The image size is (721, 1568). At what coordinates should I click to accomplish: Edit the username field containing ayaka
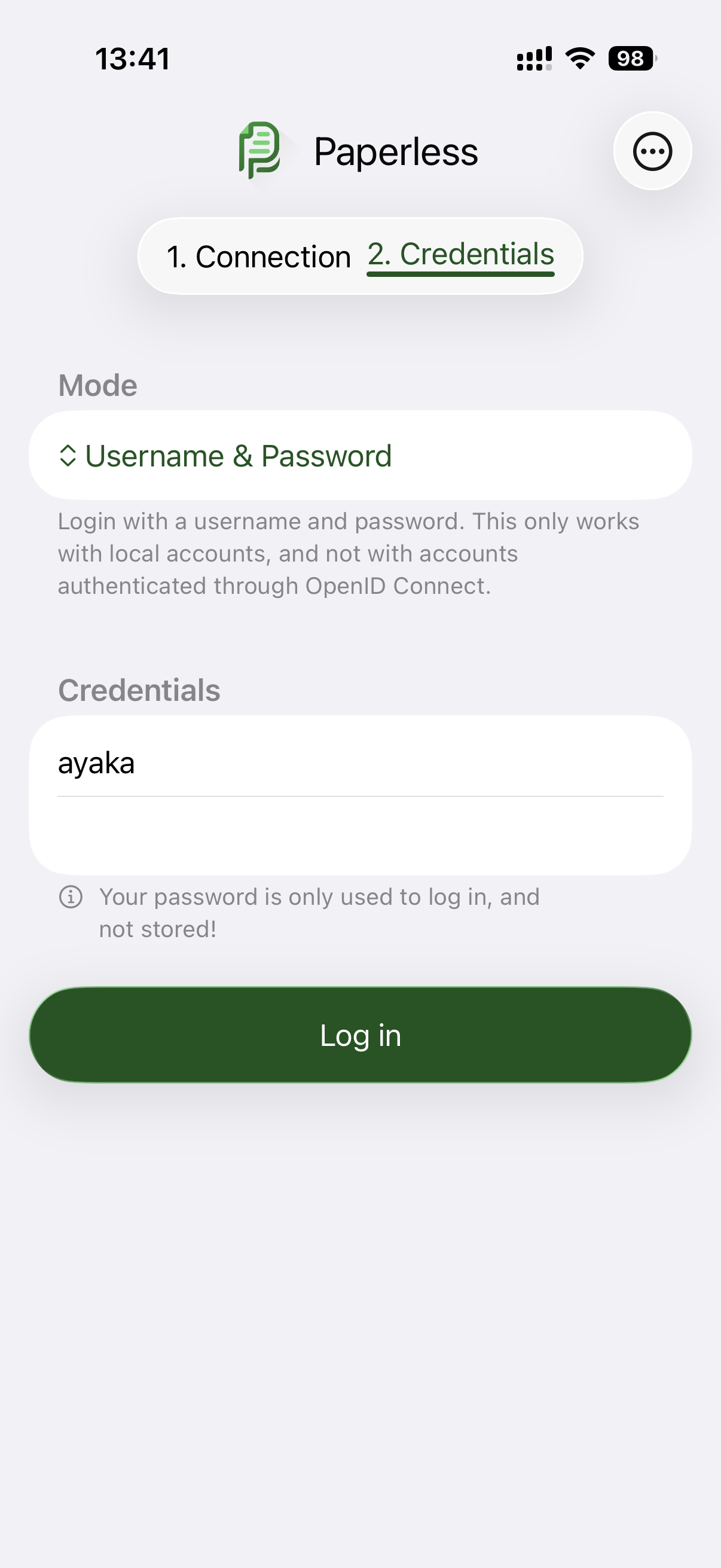[359, 762]
